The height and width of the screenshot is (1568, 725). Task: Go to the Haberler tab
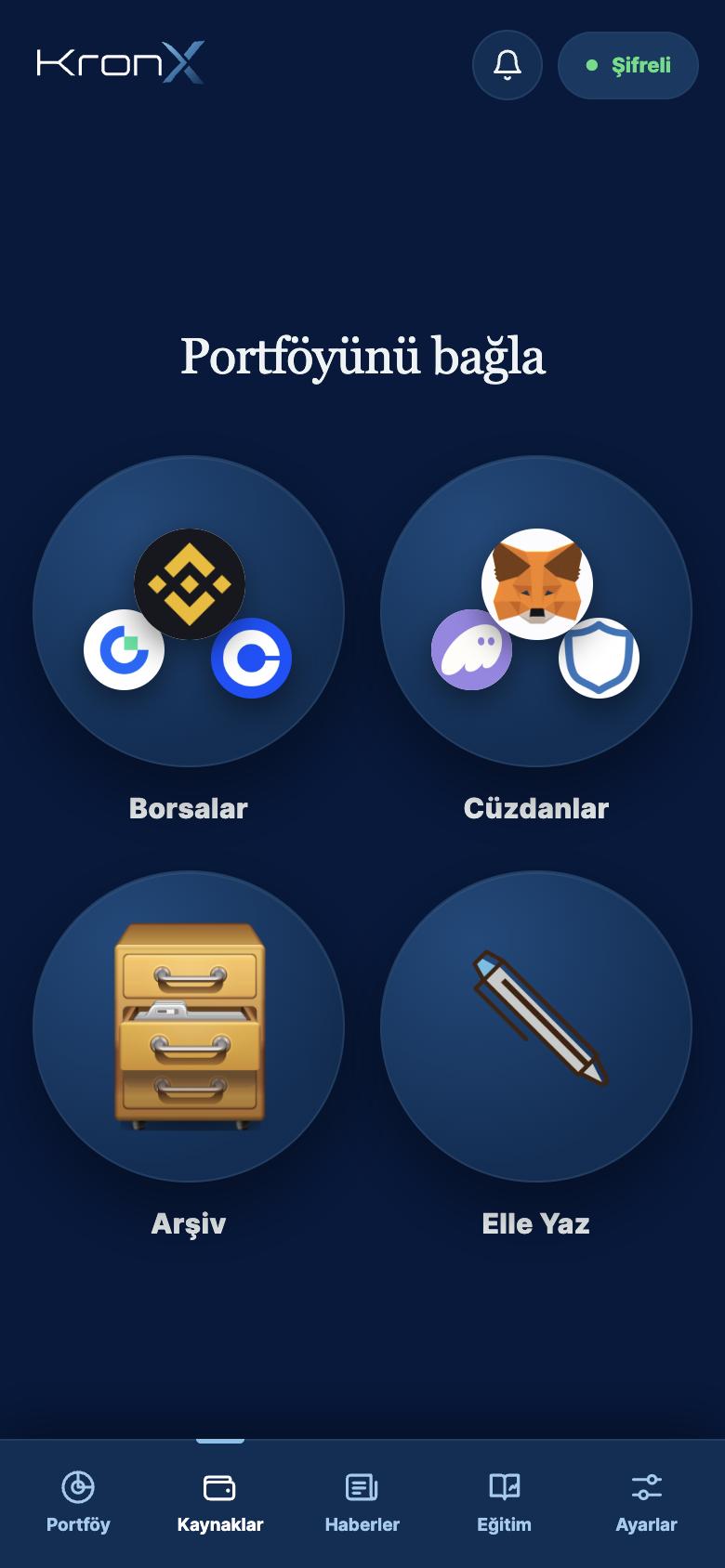tap(362, 1502)
